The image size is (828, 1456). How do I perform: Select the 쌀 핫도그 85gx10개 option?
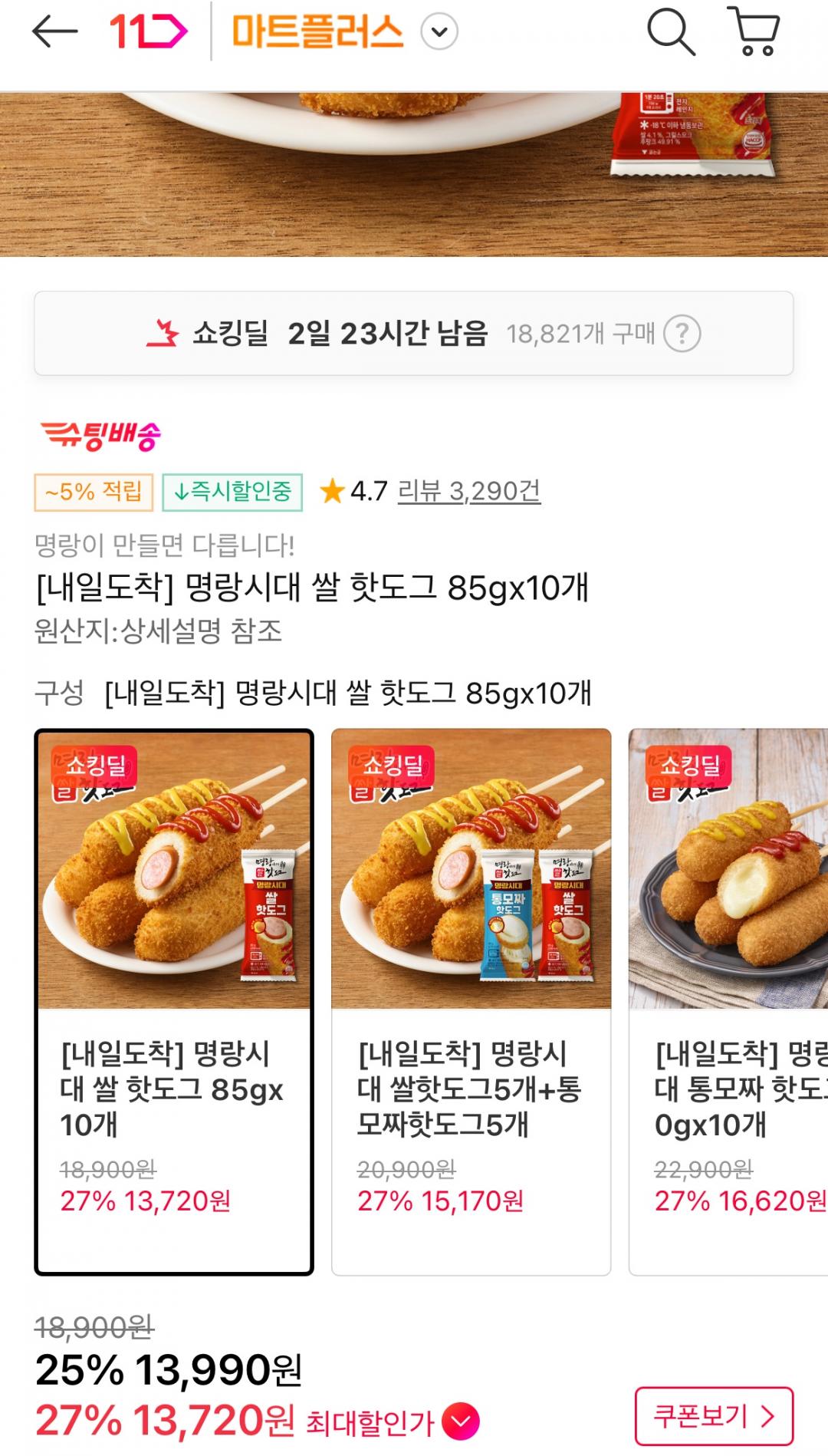tap(174, 1001)
